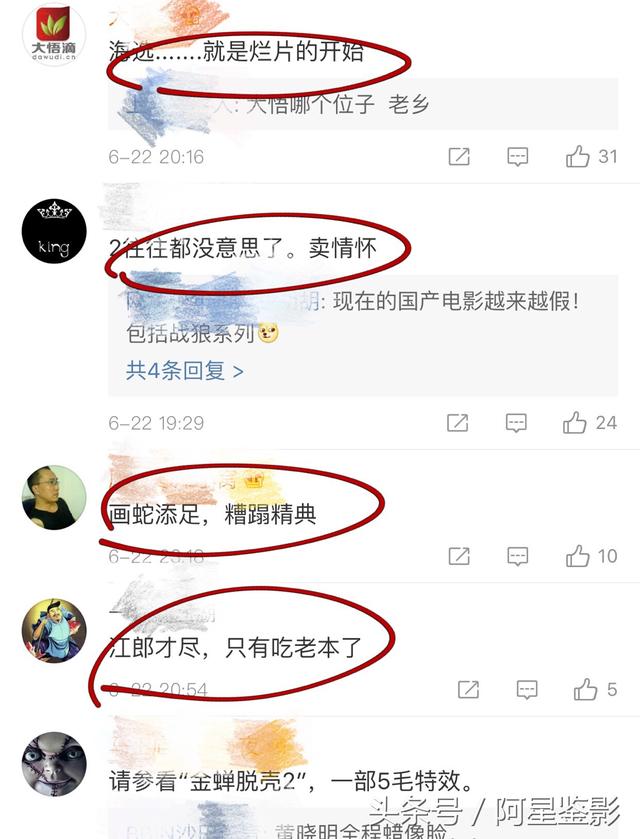
Task: Expand 共4条回复 replies
Action: click(x=185, y=371)
